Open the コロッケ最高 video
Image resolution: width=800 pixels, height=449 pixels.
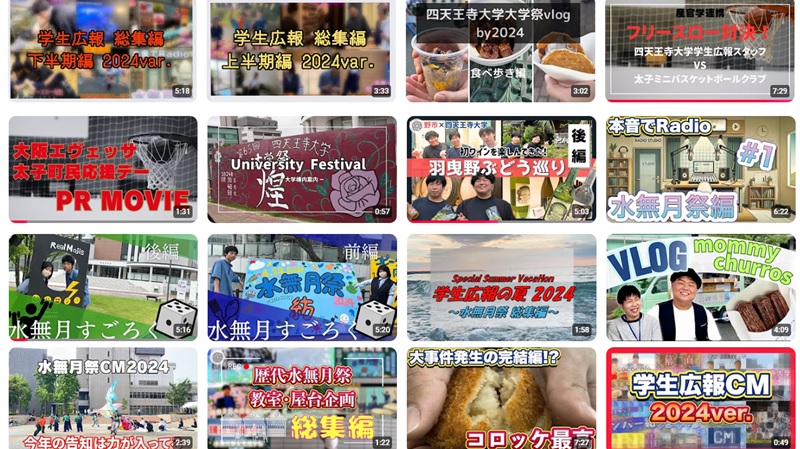click(x=500, y=398)
